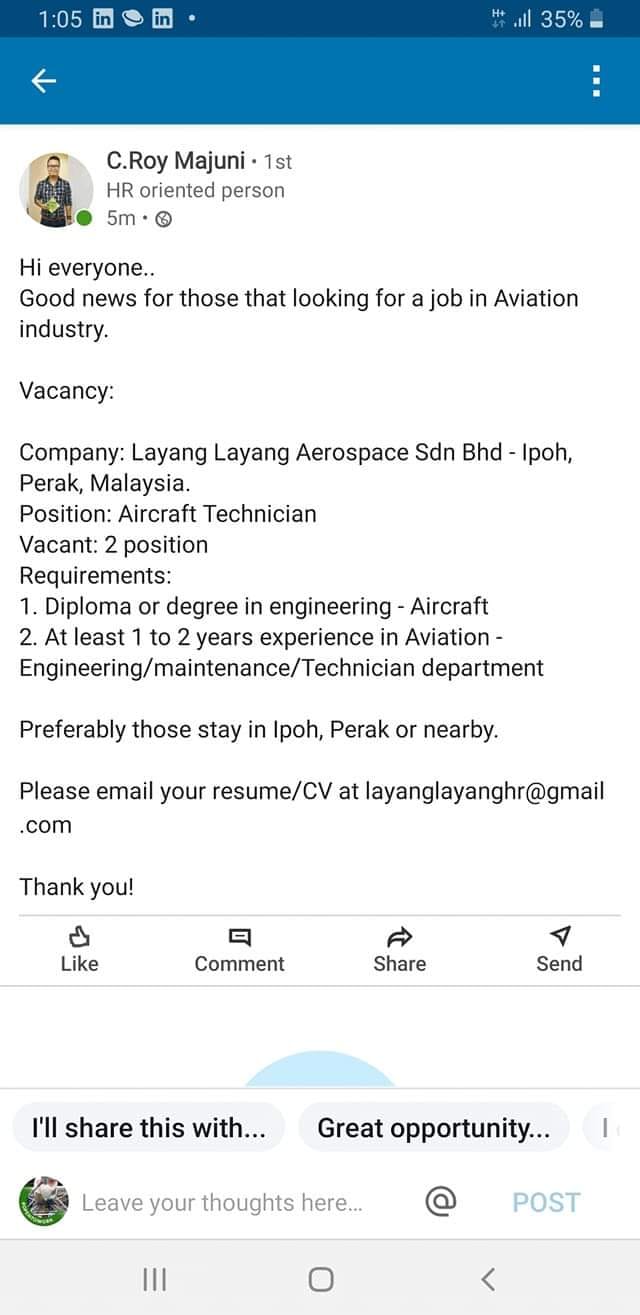This screenshot has width=640, height=1315.
Task: Send the post to someone
Action: pyautogui.click(x=559, y=949)
